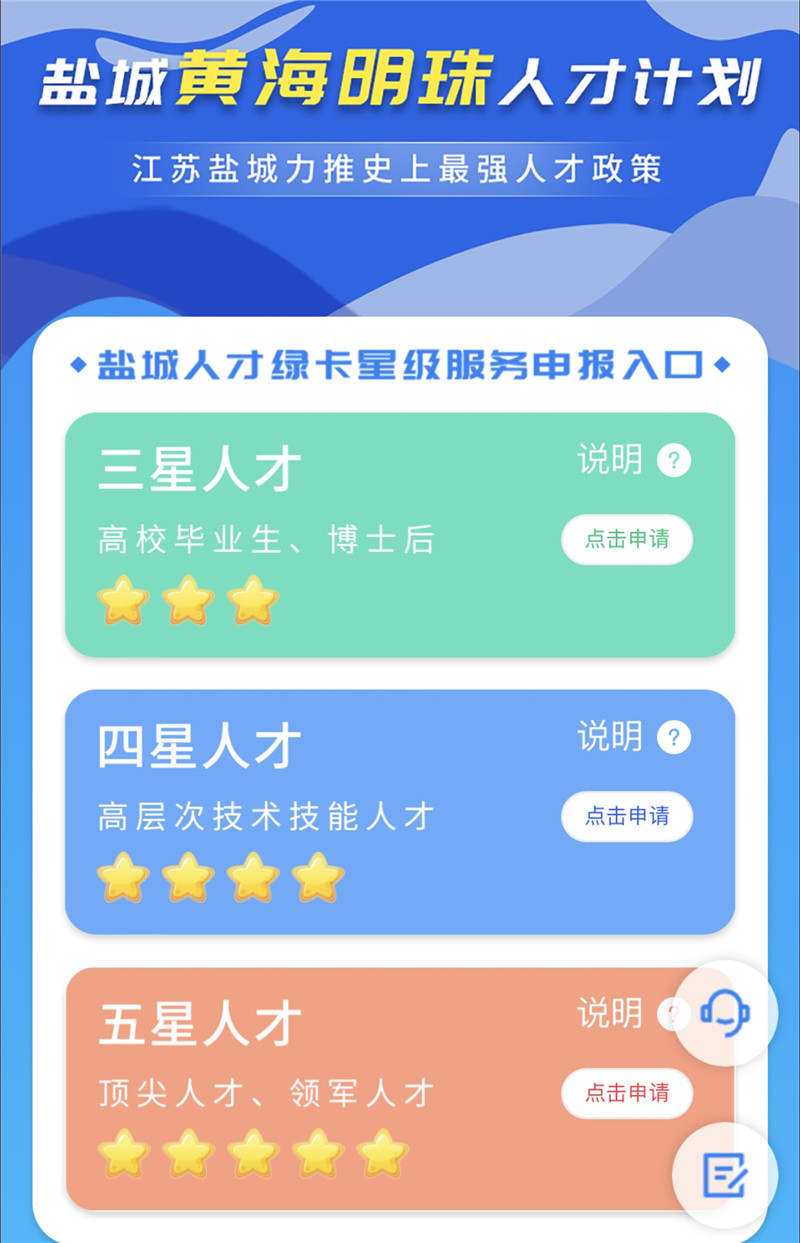Apply for 三星人才 via 点击申请
This screenshot has width=800, height=1243.
coord(627,540)
